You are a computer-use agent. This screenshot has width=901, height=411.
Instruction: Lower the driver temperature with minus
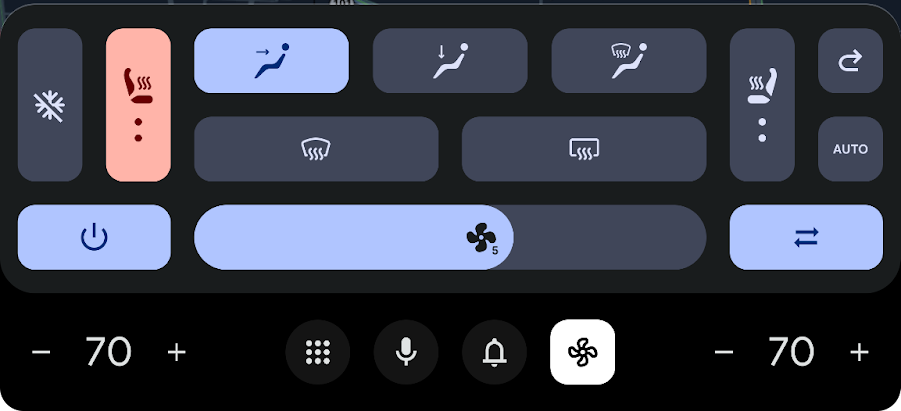[x=41, y=352]
